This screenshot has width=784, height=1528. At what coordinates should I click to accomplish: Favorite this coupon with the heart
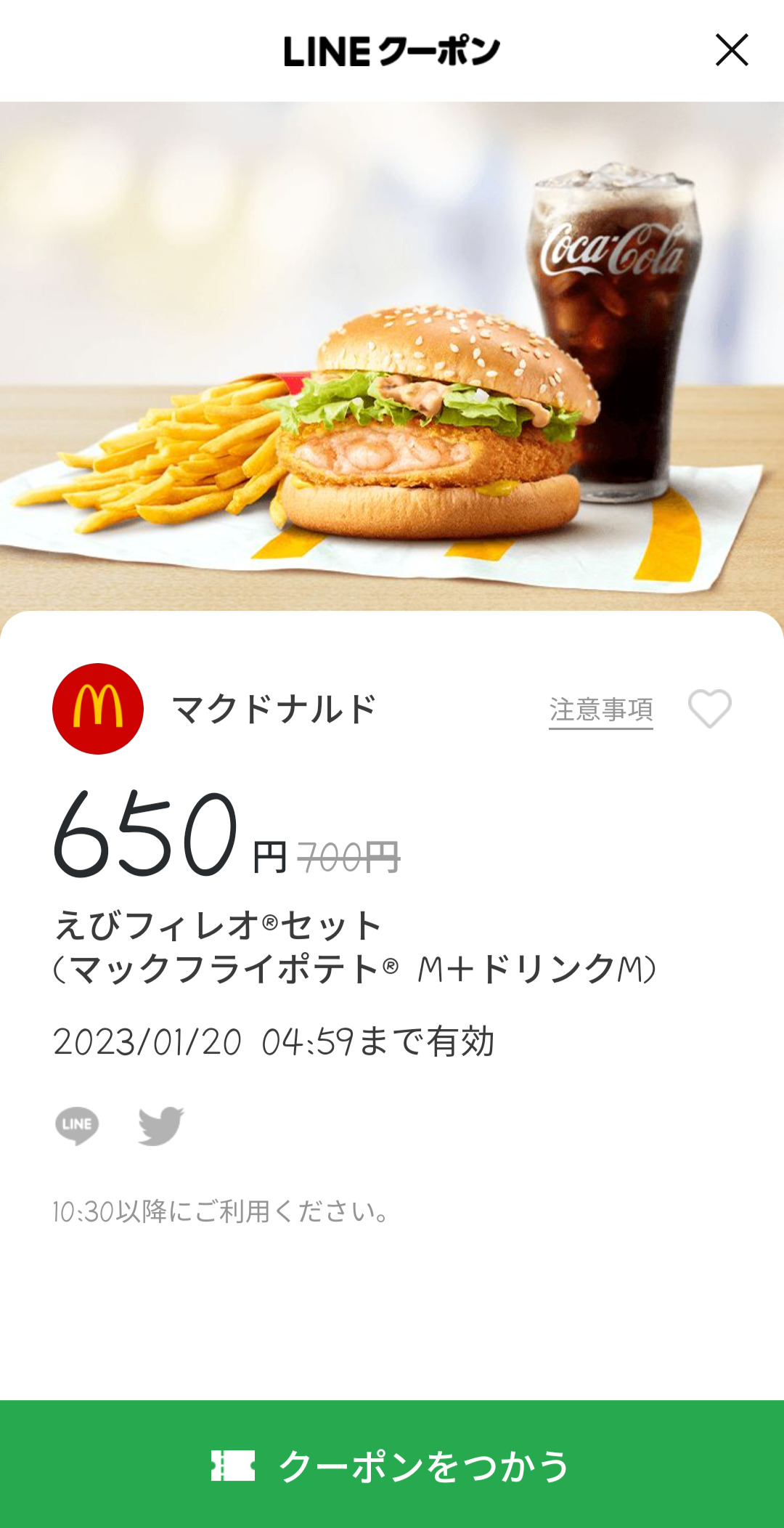[709, 708]
